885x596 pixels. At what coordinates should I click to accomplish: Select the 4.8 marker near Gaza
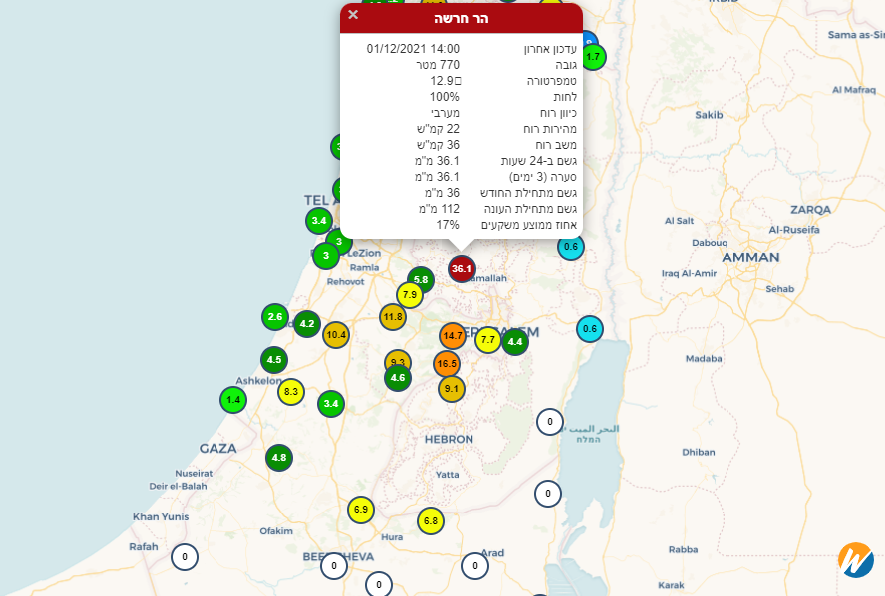[x=279, y=458]
